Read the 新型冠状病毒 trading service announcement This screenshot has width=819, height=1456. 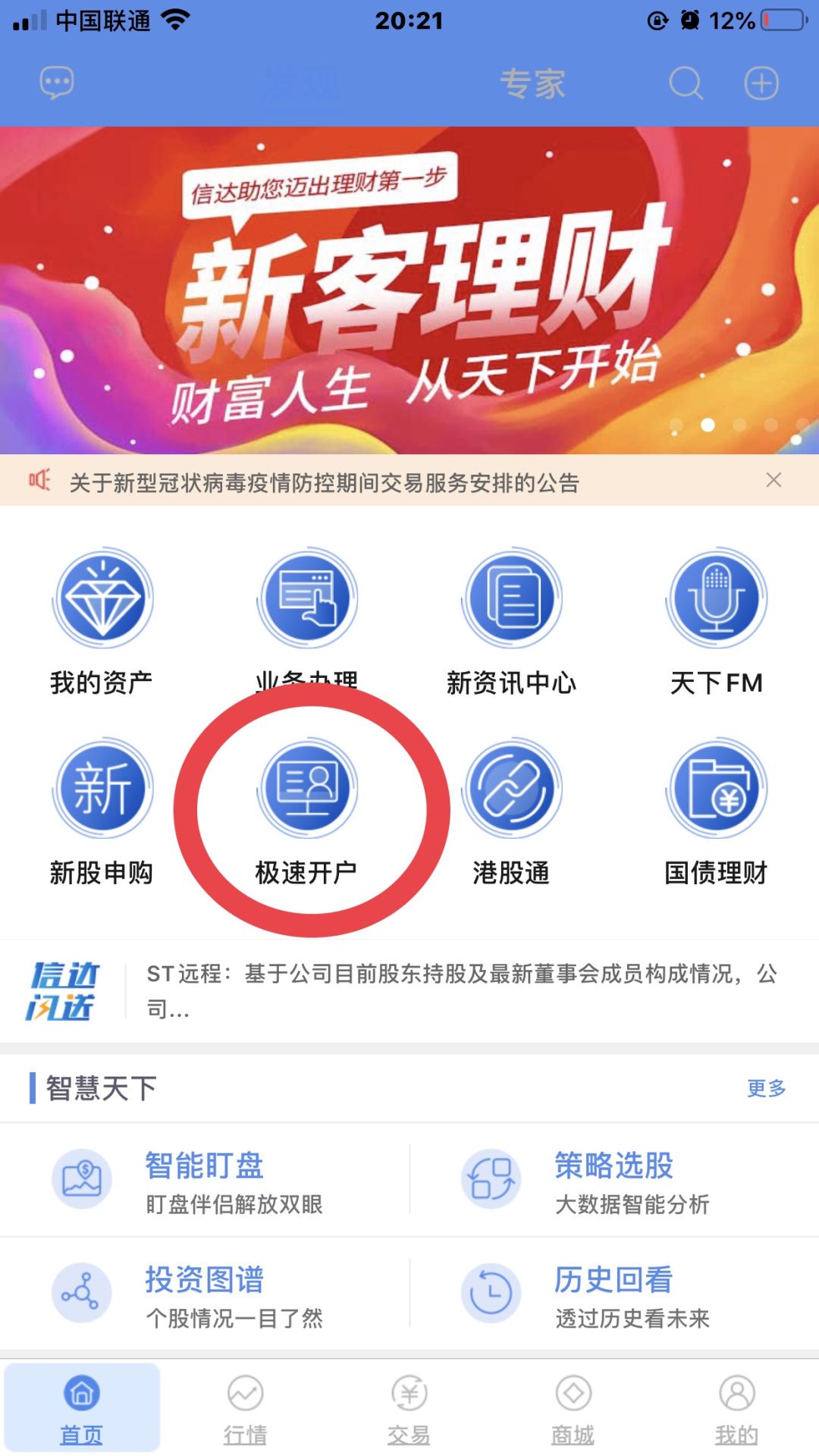(325, 482)
